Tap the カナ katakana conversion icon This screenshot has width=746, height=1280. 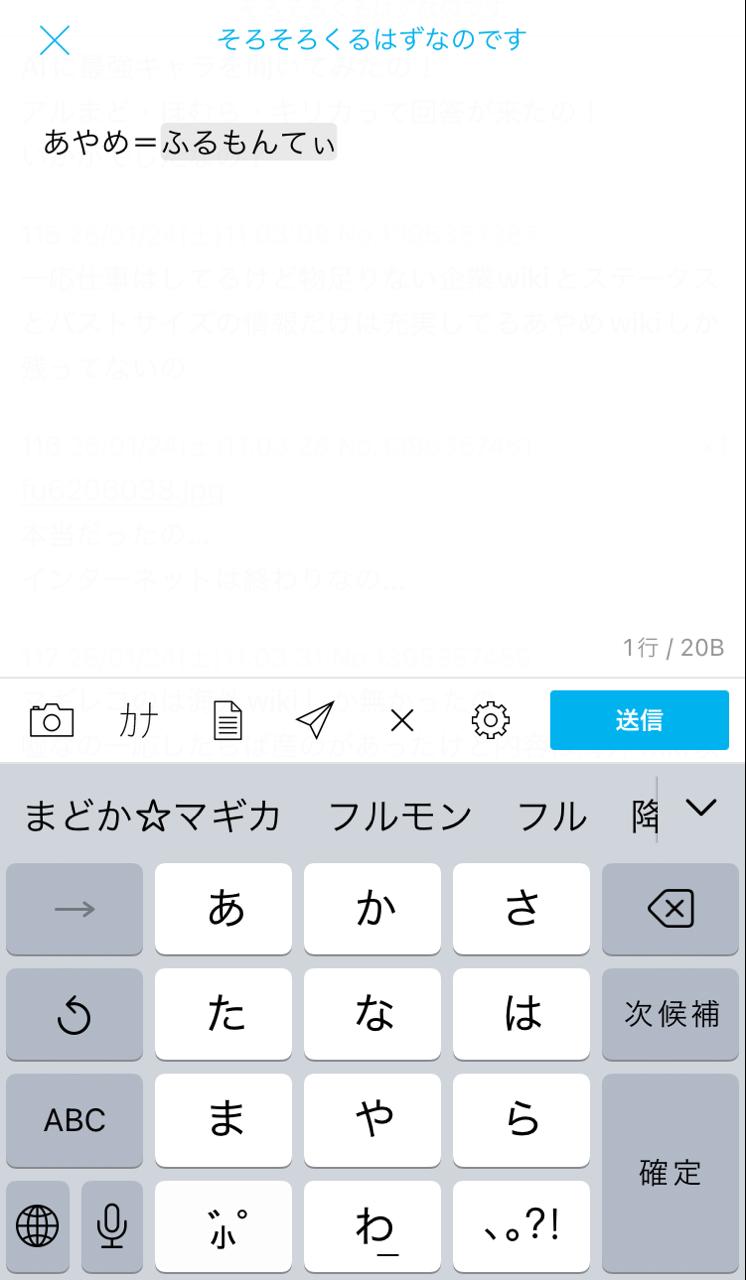click(x=140, y=720)
